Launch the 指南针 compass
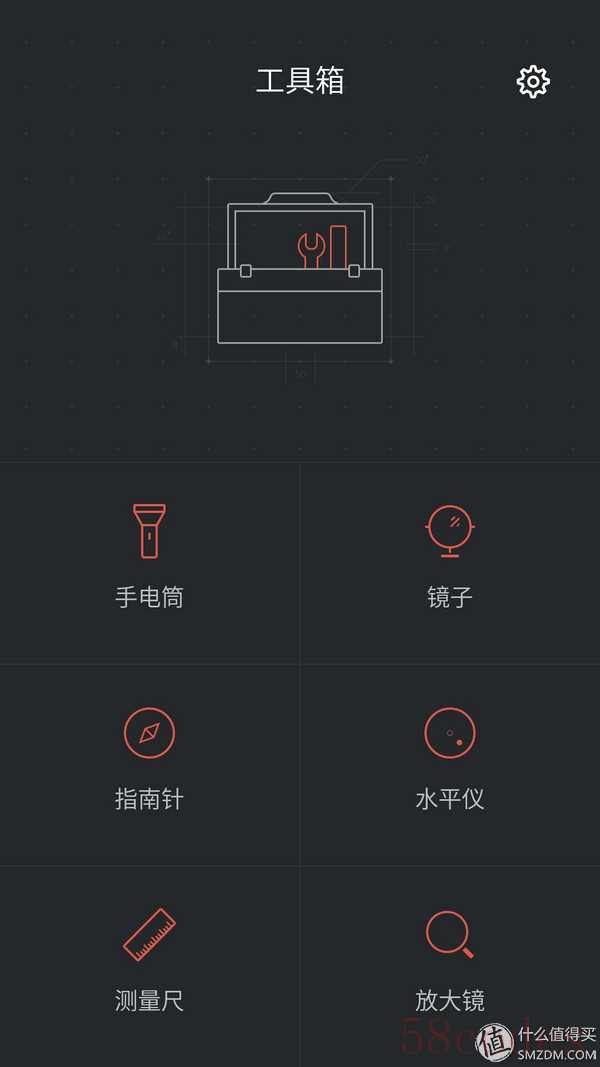Image resolution: width=600 pixels, height=1067 pixels. (x=150, y=764)
